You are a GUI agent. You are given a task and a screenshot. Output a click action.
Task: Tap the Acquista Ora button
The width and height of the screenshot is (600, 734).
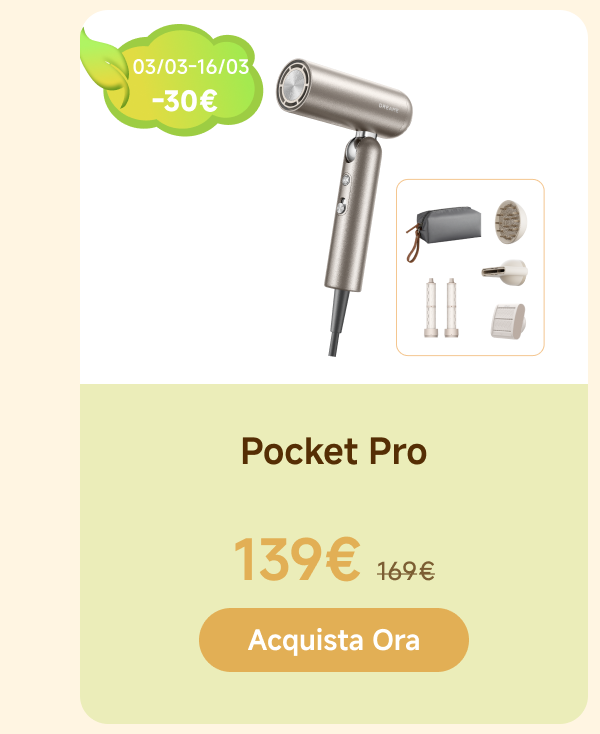333,640
